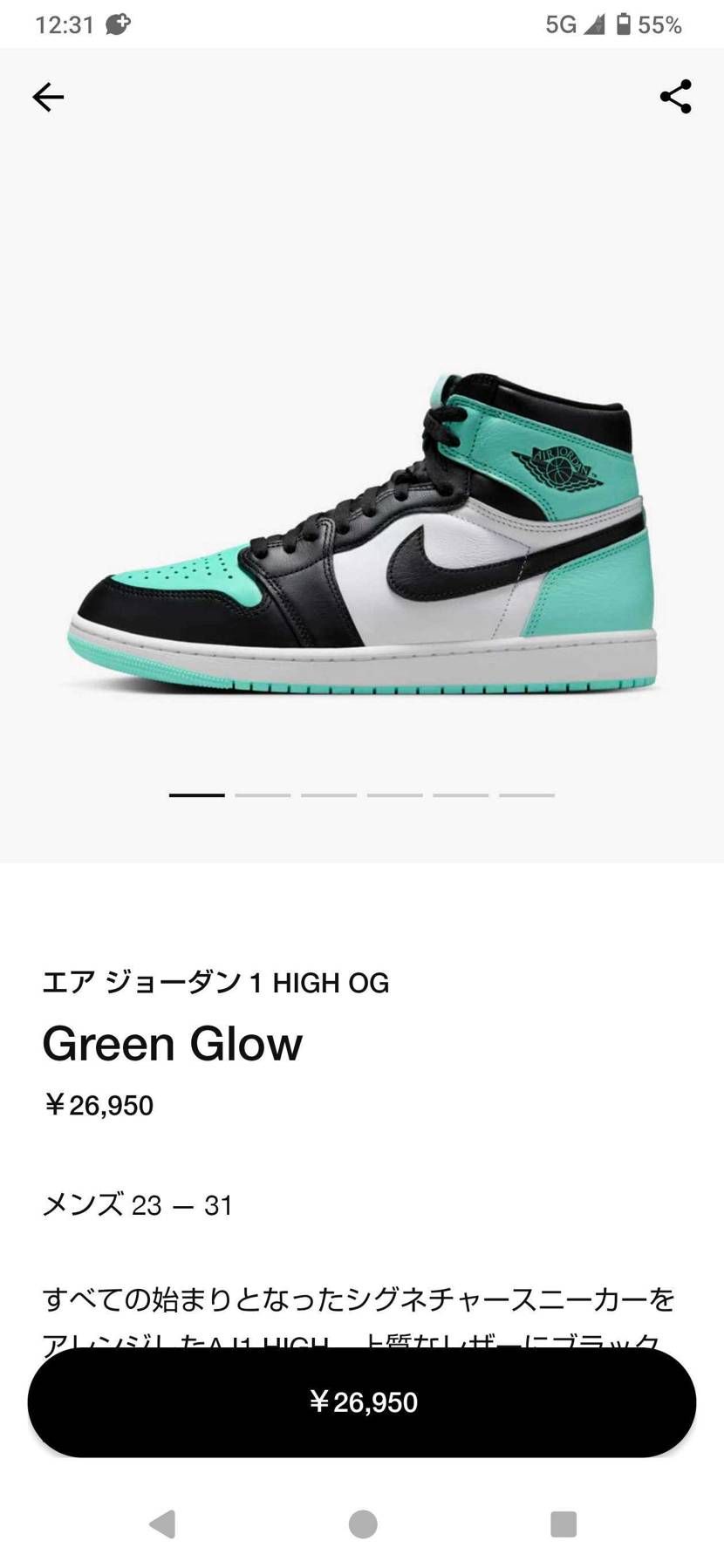
Task: Go back using the arrow icon
Action: (48, 97)
